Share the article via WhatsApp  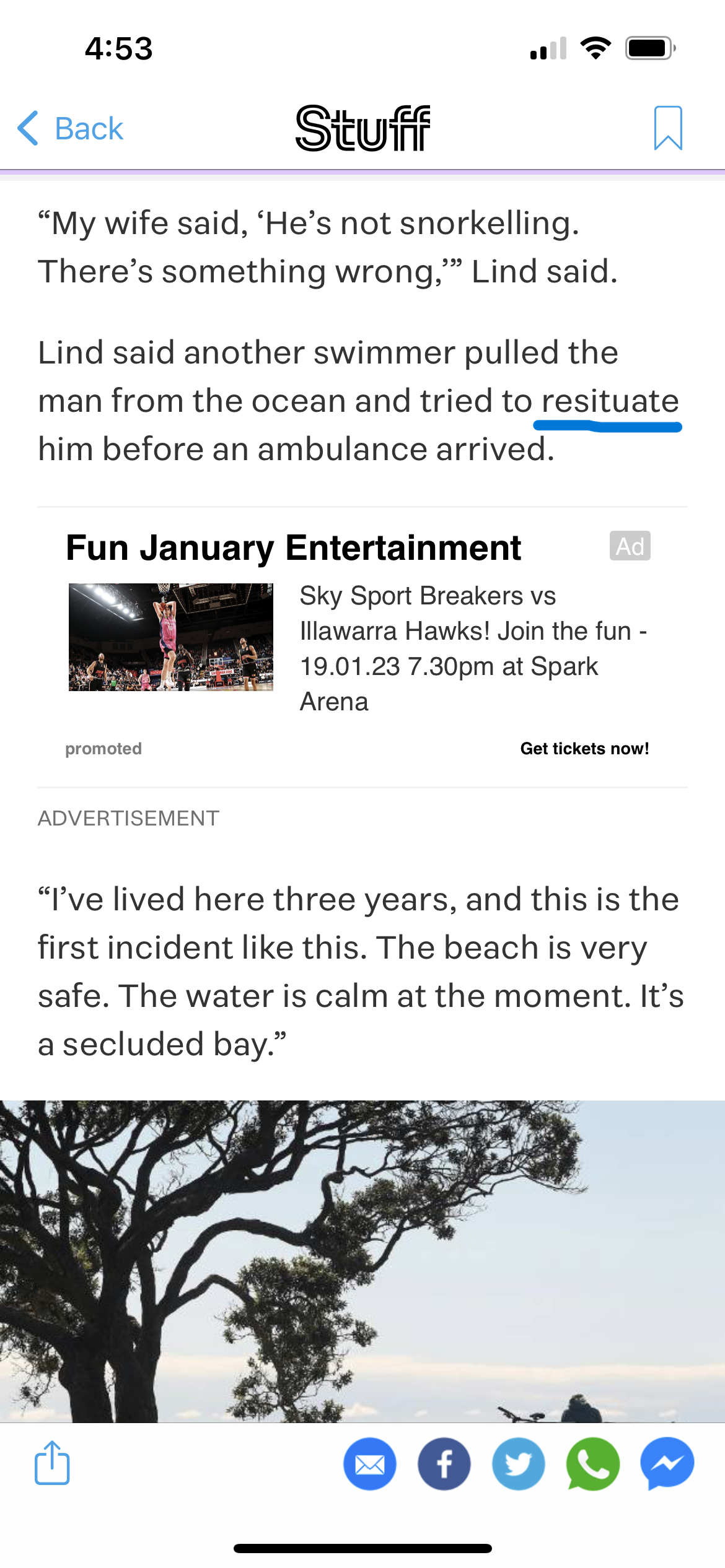(593, 1464)
